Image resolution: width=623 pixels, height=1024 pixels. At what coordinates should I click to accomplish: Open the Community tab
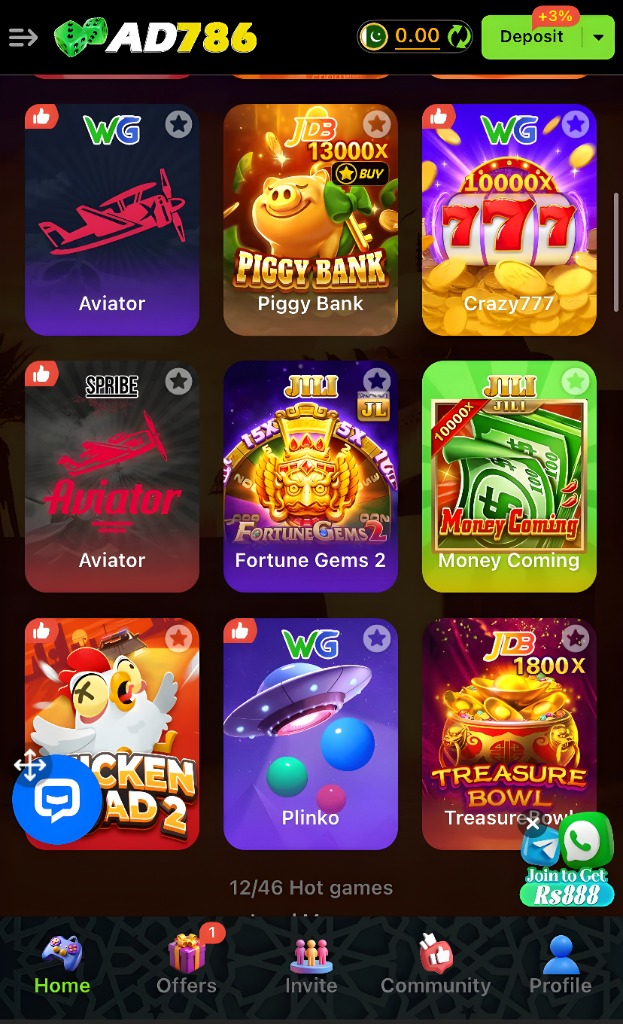point(435,966)
